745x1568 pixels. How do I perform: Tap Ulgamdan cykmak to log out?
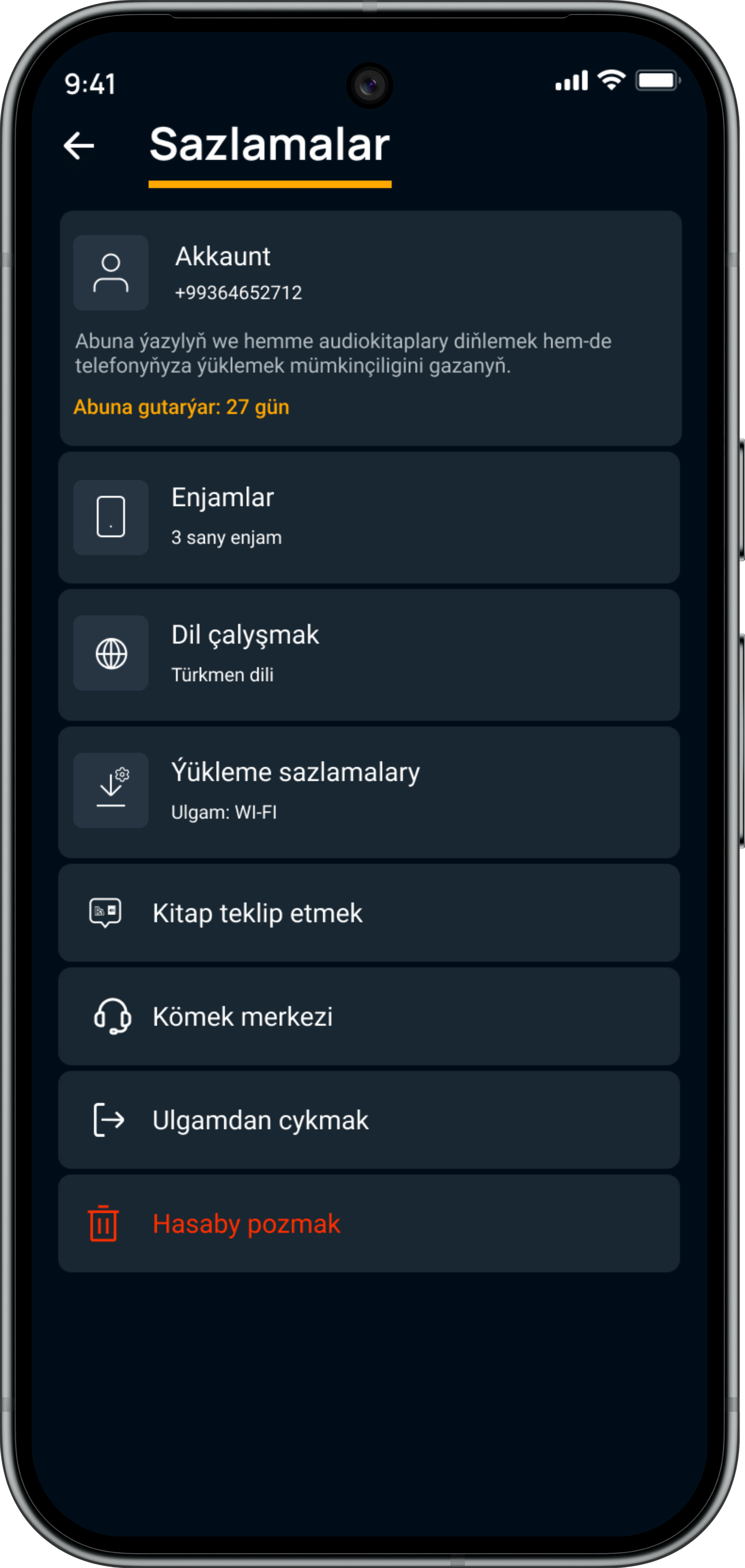[368, 1120]
